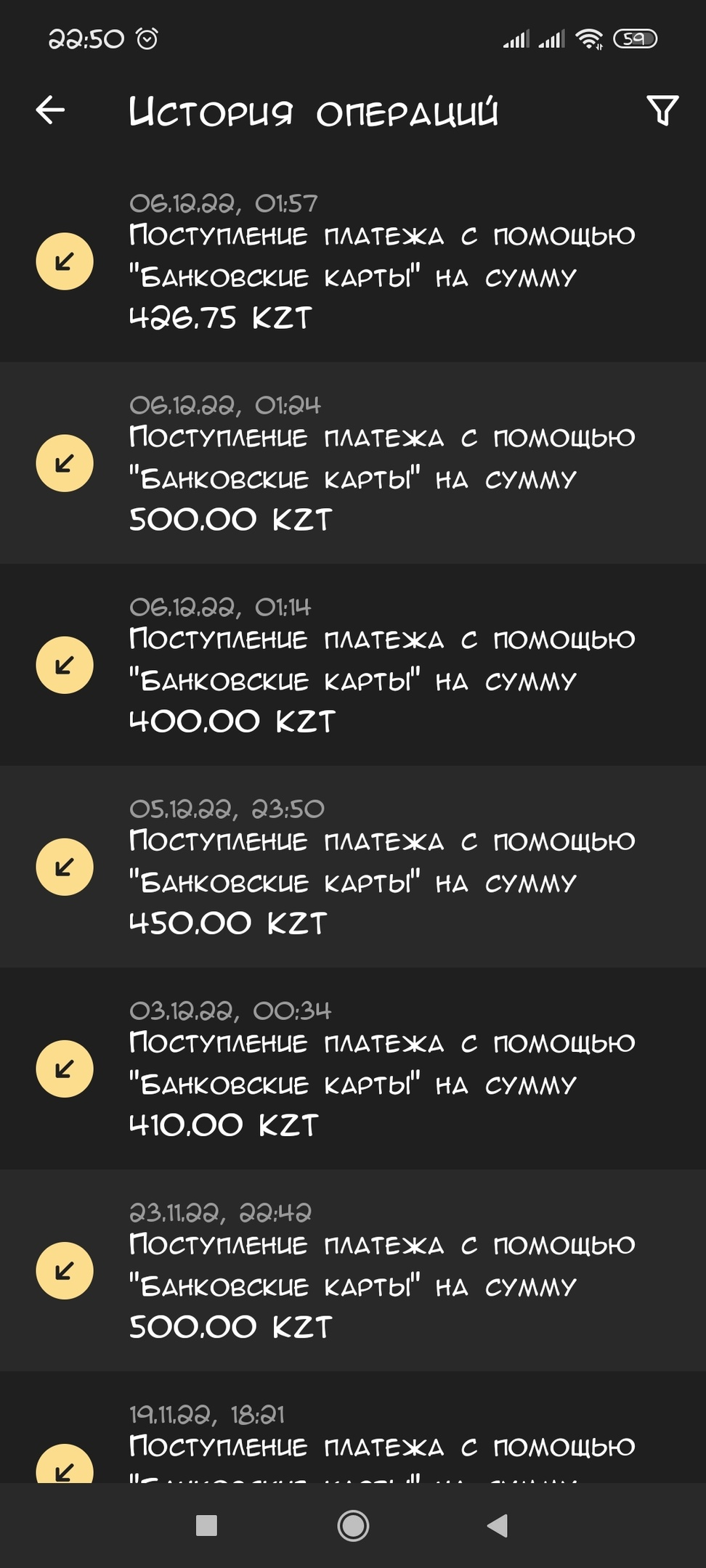
Task: Open the 450.00 KZT payment from 05.12.22
Action: pos(353,867)
